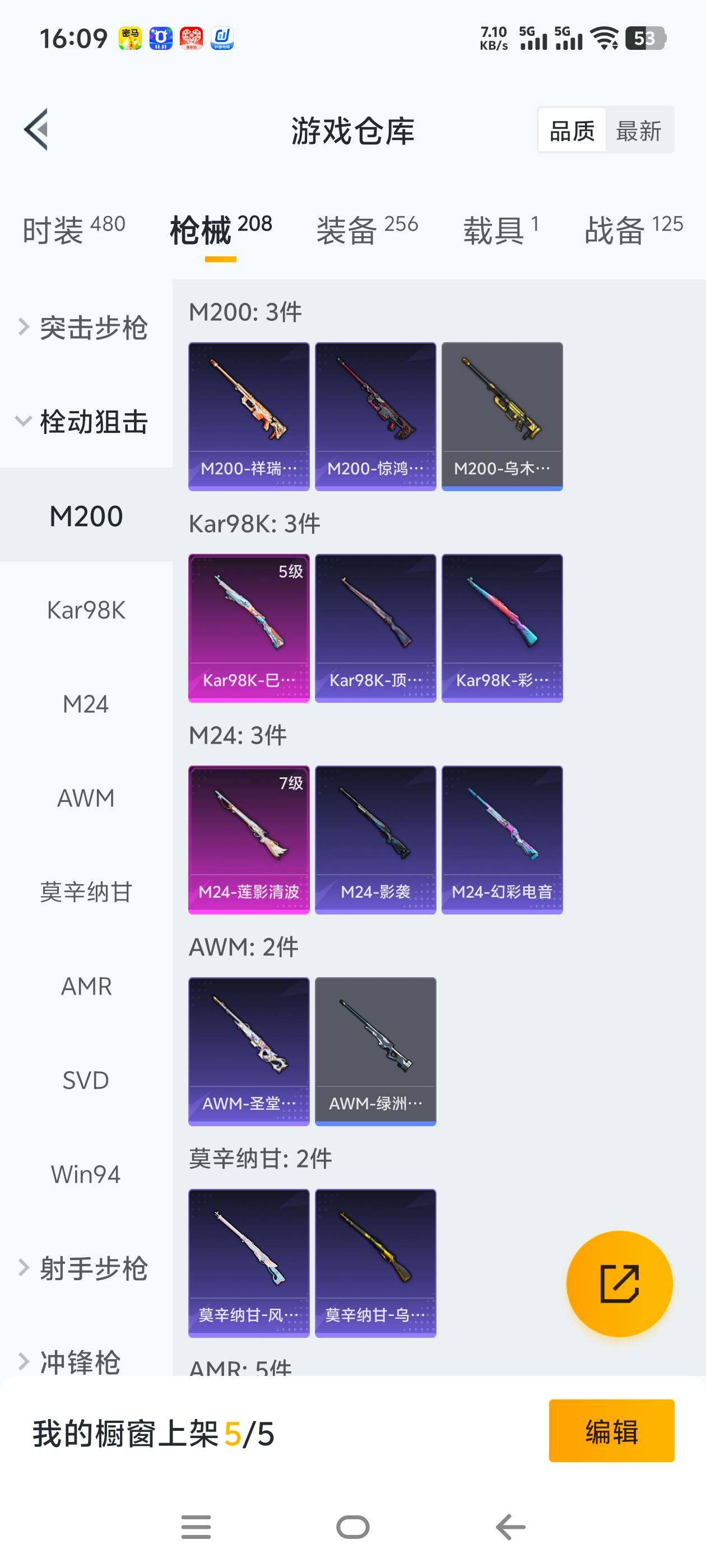Tap the Wi-Fi icon in the status bar
706x1568 pixels.
click(x=605, y=38)
